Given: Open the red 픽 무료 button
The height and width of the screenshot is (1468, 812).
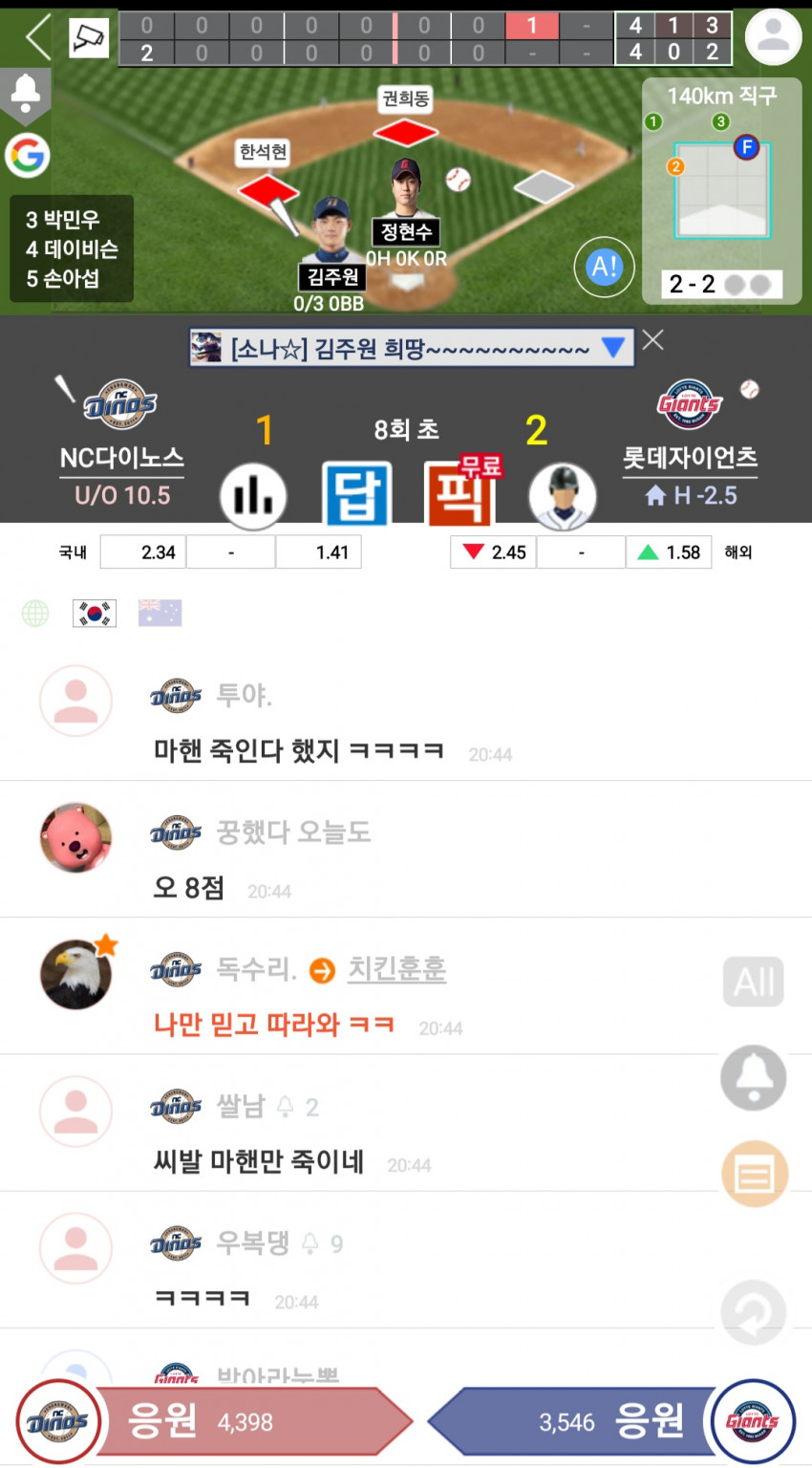Looking at the screenshot, I should click(x=460, y=493).
